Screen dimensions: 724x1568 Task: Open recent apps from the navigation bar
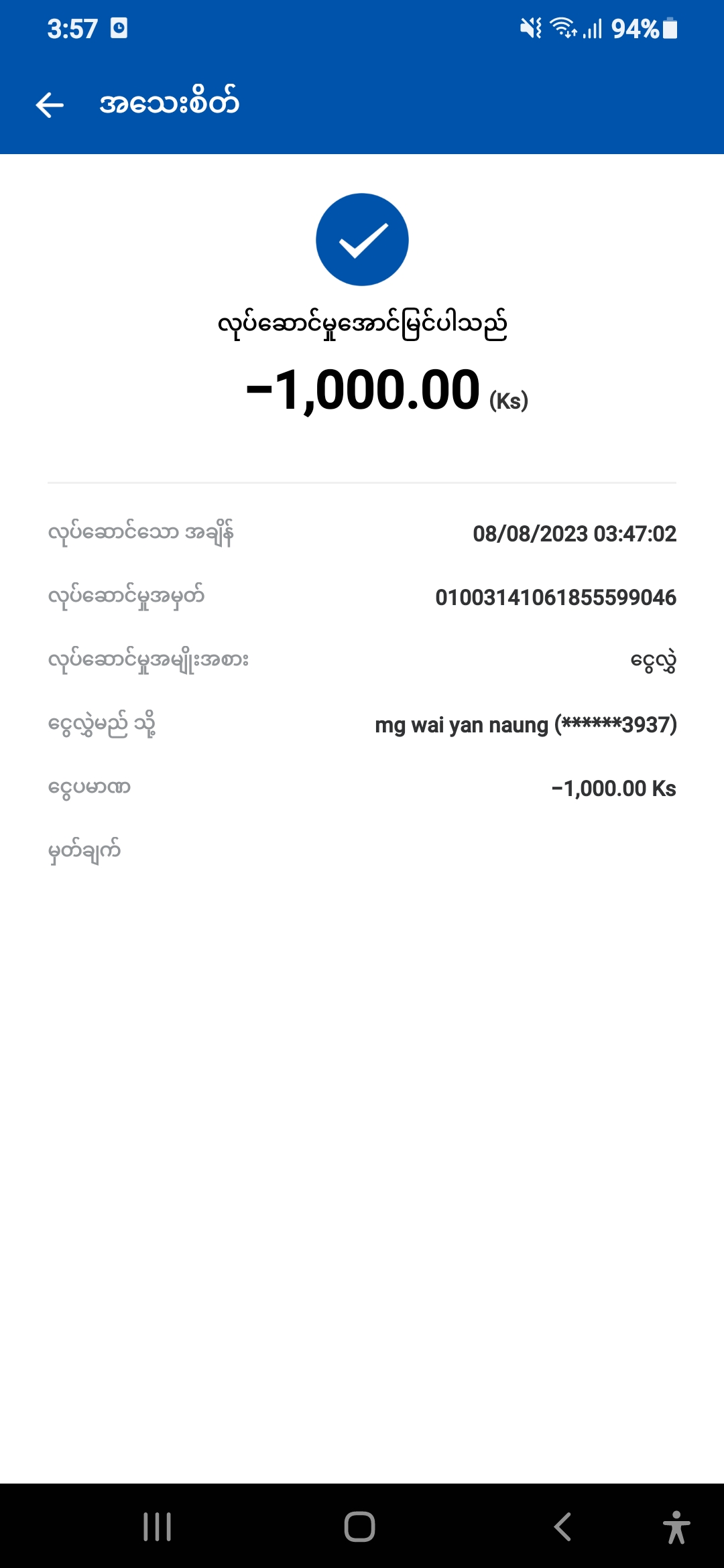pyautogui.click(x=158, y=1527)
